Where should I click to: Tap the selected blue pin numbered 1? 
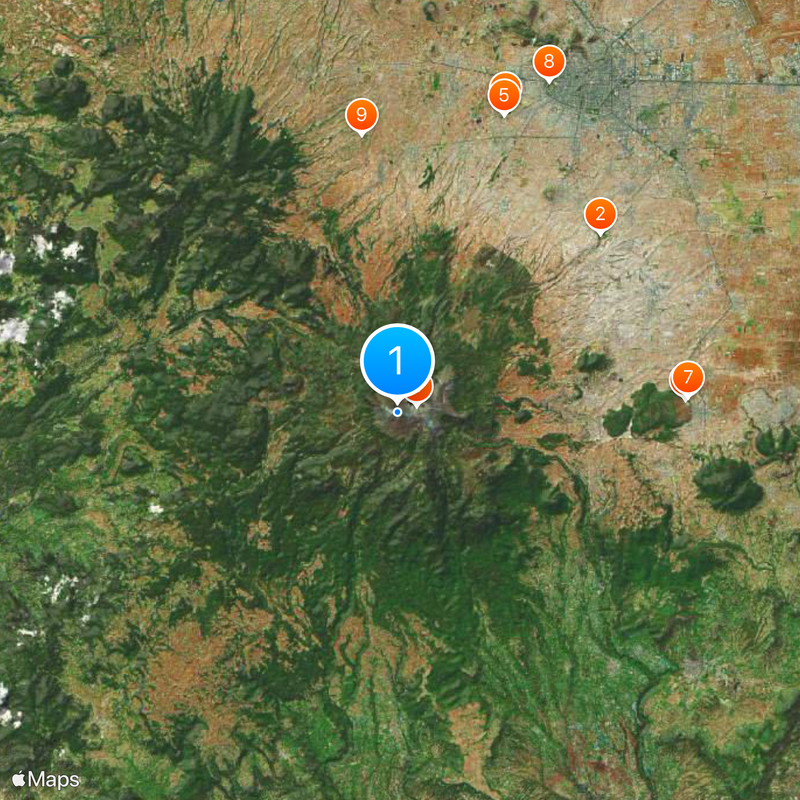(x=397, y=360)
